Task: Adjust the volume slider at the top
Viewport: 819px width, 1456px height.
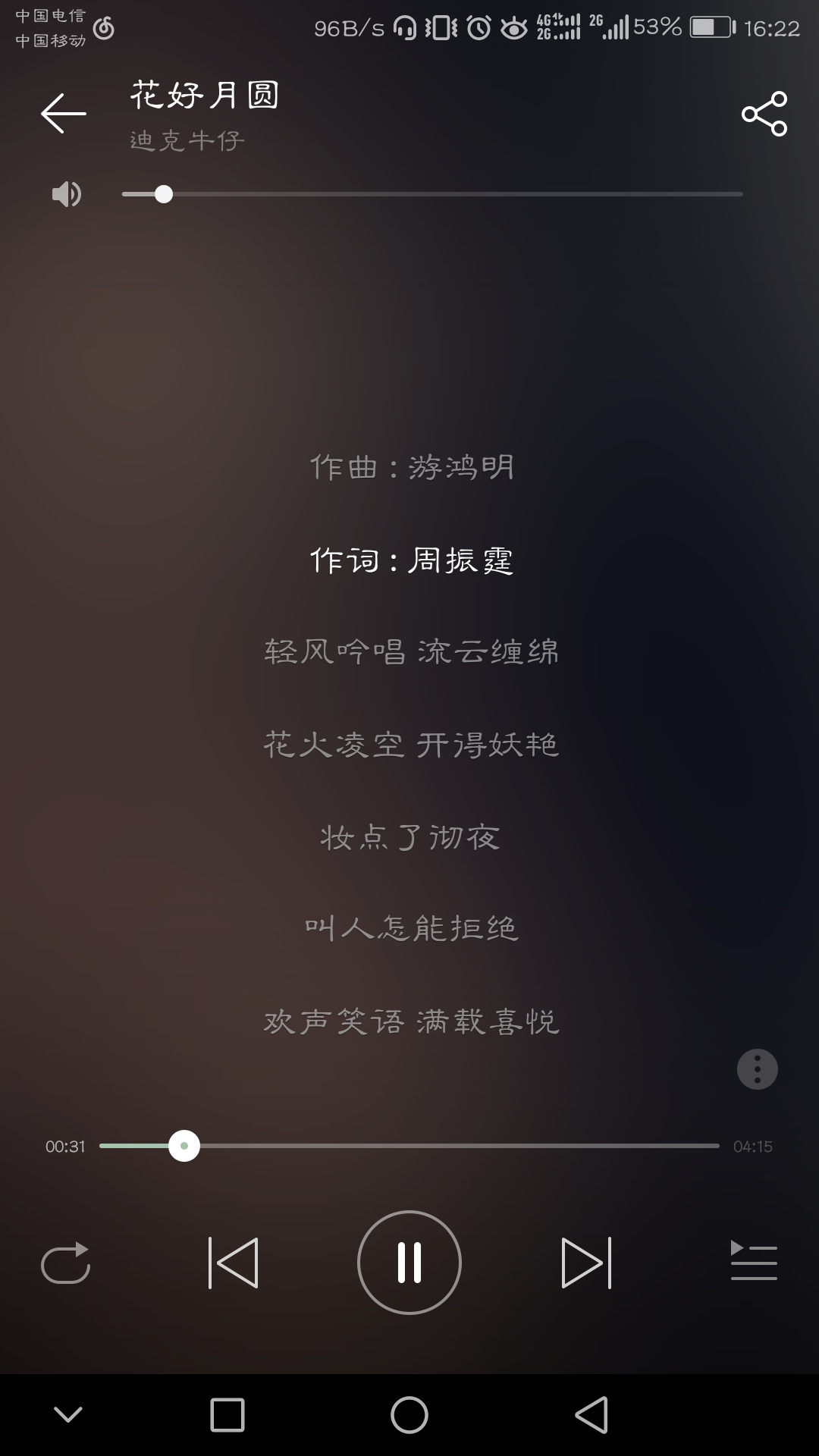Action: click(164, 195)
